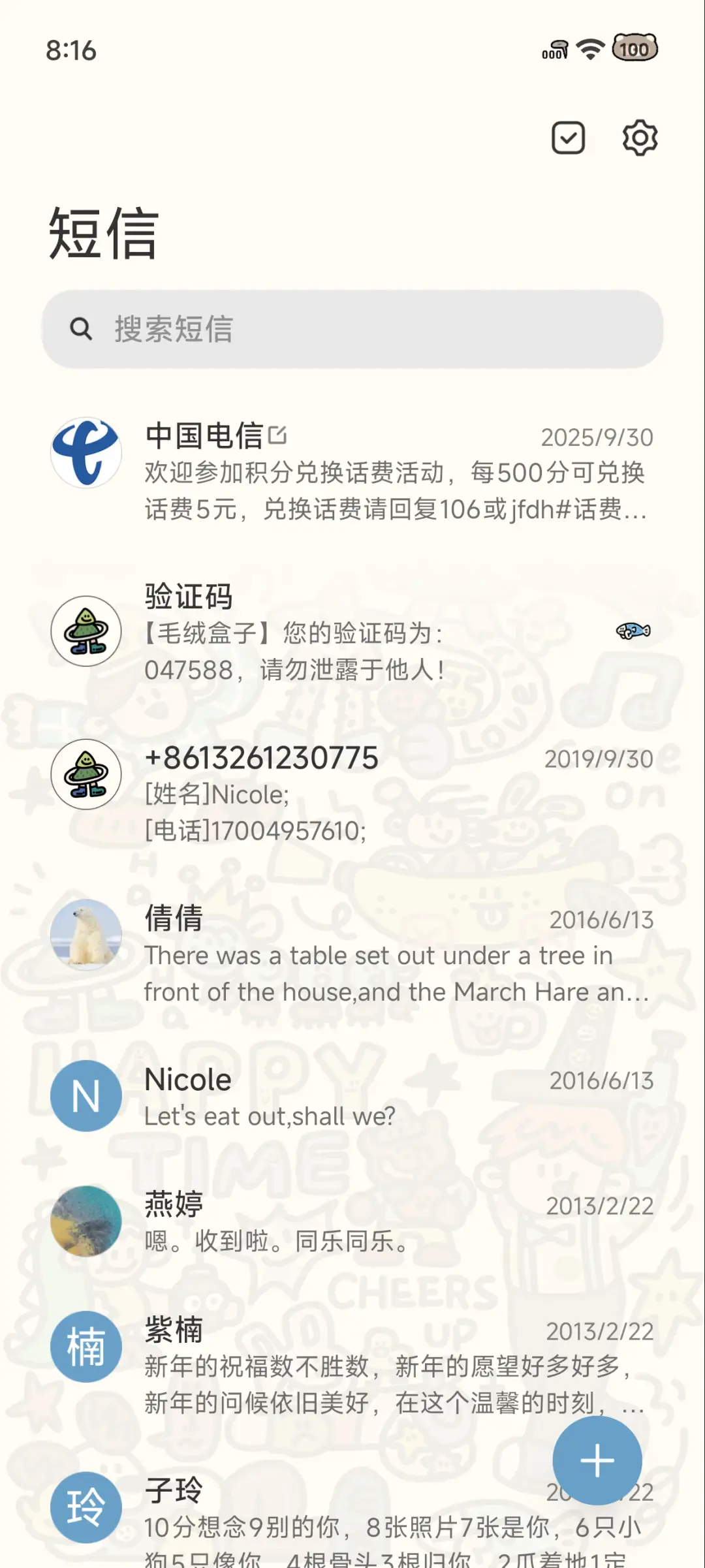Screen dimensions: 705x1568
Task: Enter multi-select mode via the checkmark icon
Action: click(x=567, y=138)
